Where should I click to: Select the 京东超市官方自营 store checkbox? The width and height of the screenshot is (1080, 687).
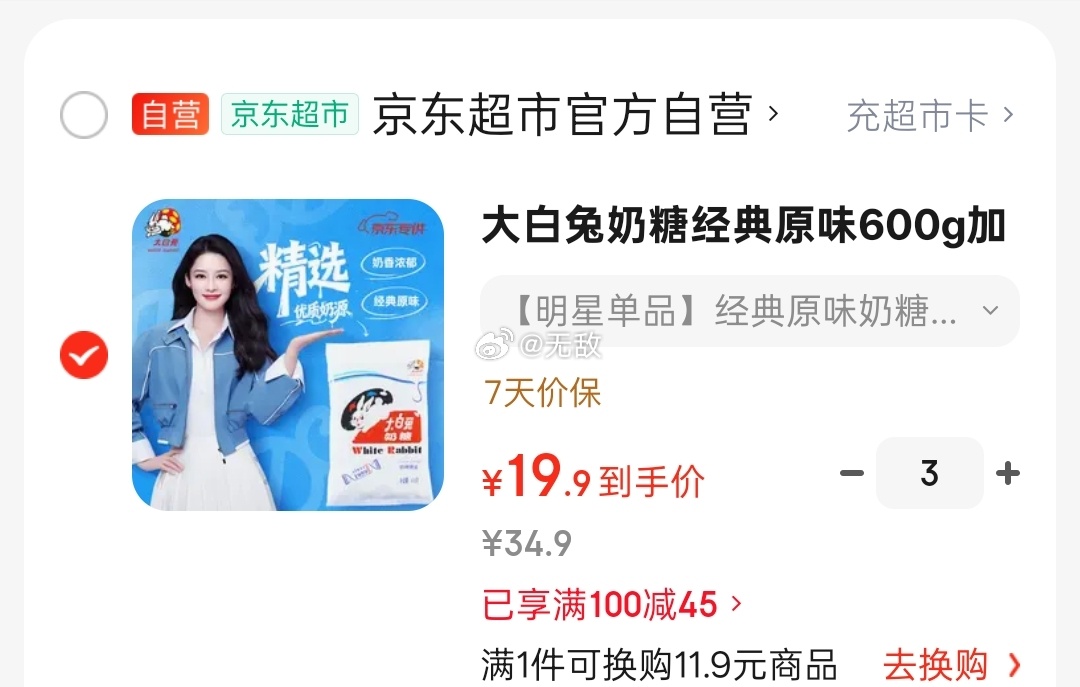tap(84, 115)
